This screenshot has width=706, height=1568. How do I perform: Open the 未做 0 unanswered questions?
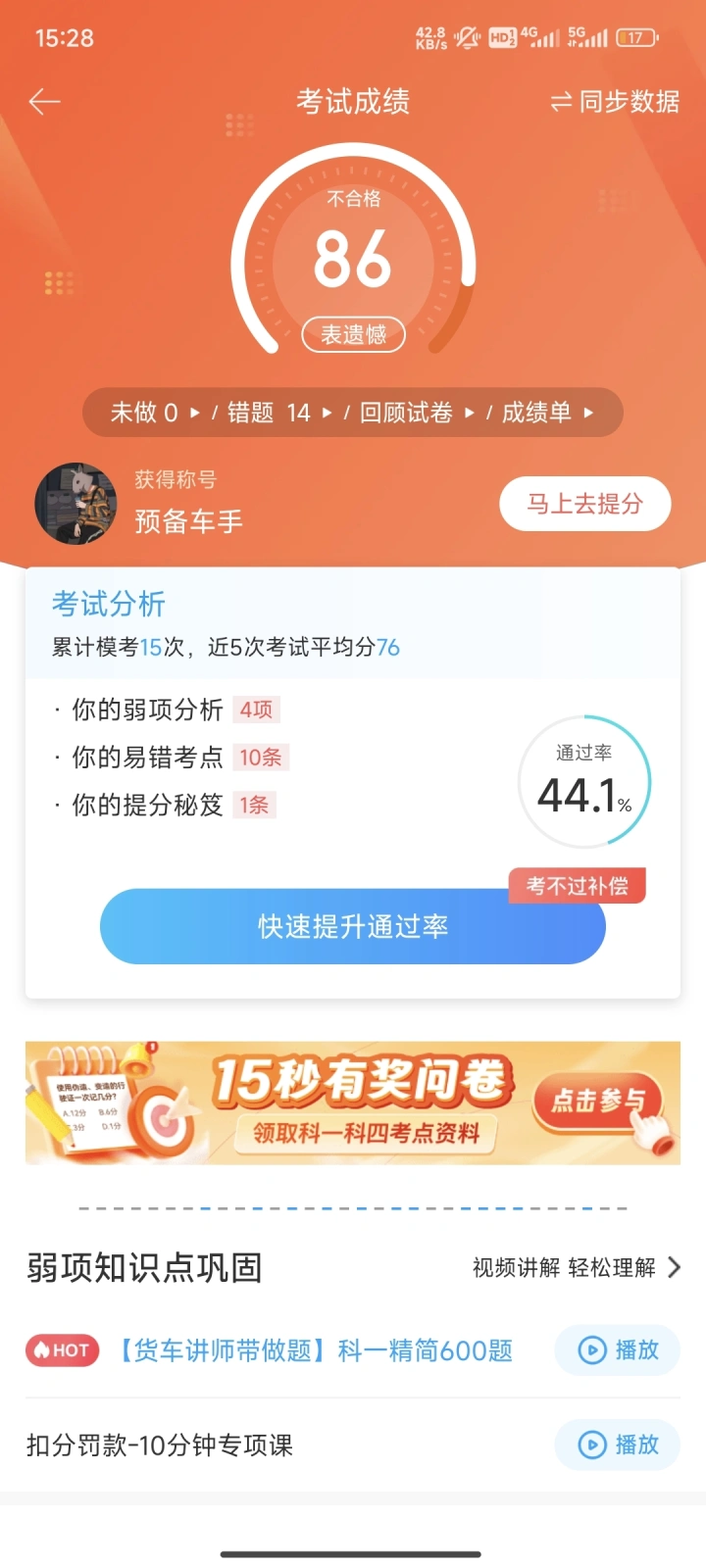[x=154, y=413]
